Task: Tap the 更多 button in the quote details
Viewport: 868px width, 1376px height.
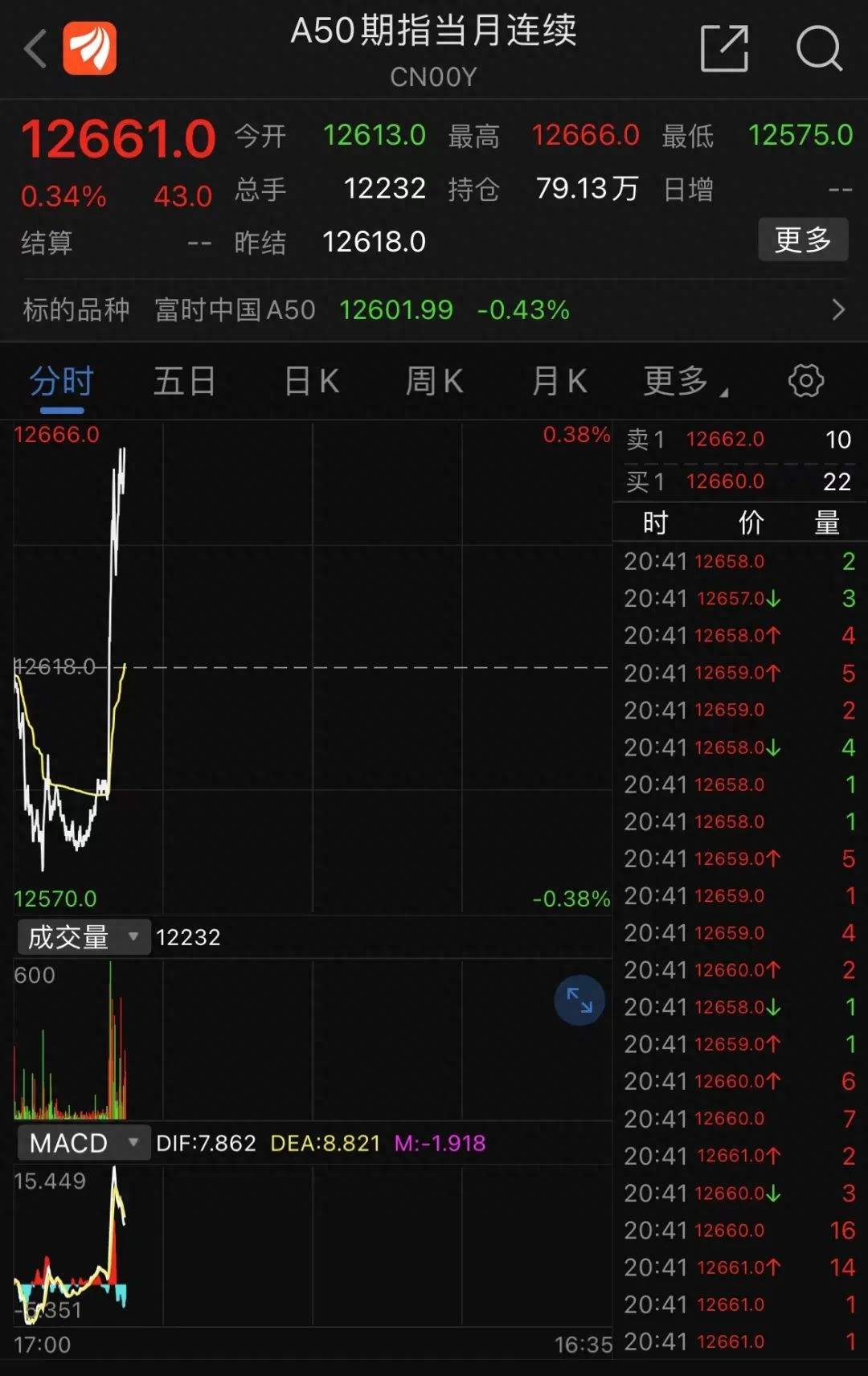Action: tap(802, 240)
